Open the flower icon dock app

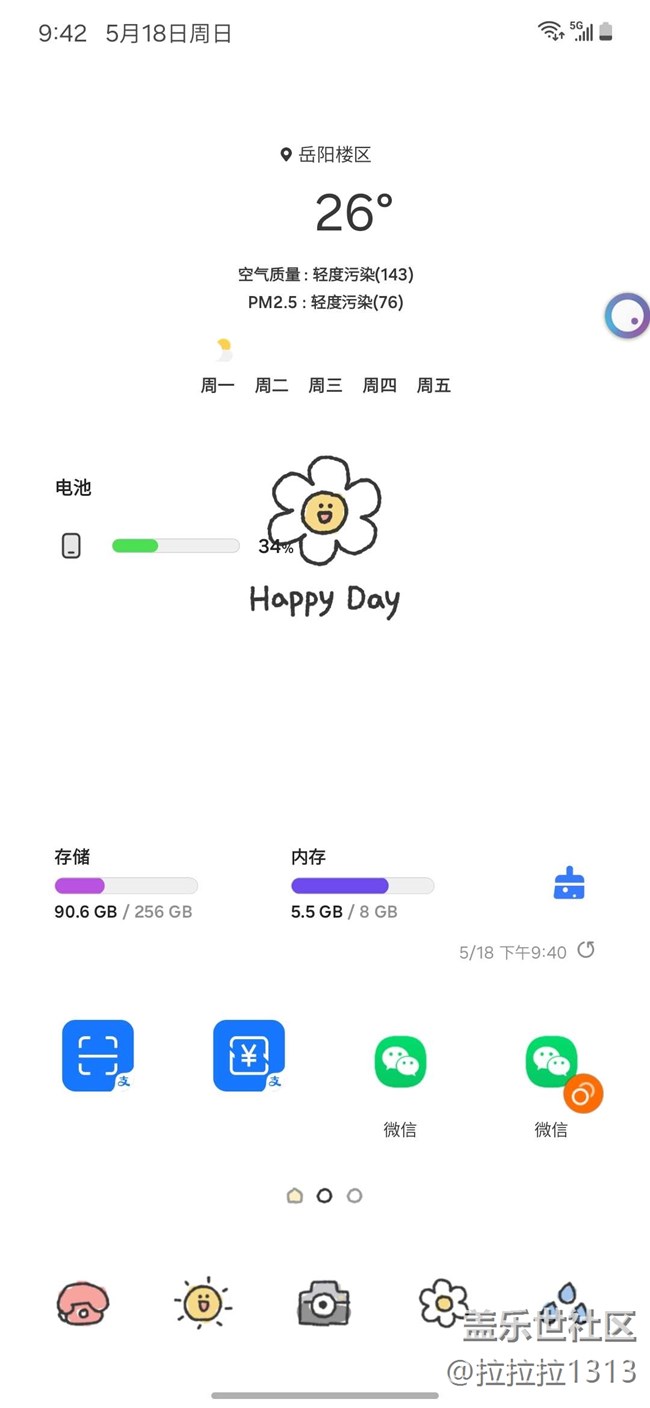click(x=444, y=1302)
